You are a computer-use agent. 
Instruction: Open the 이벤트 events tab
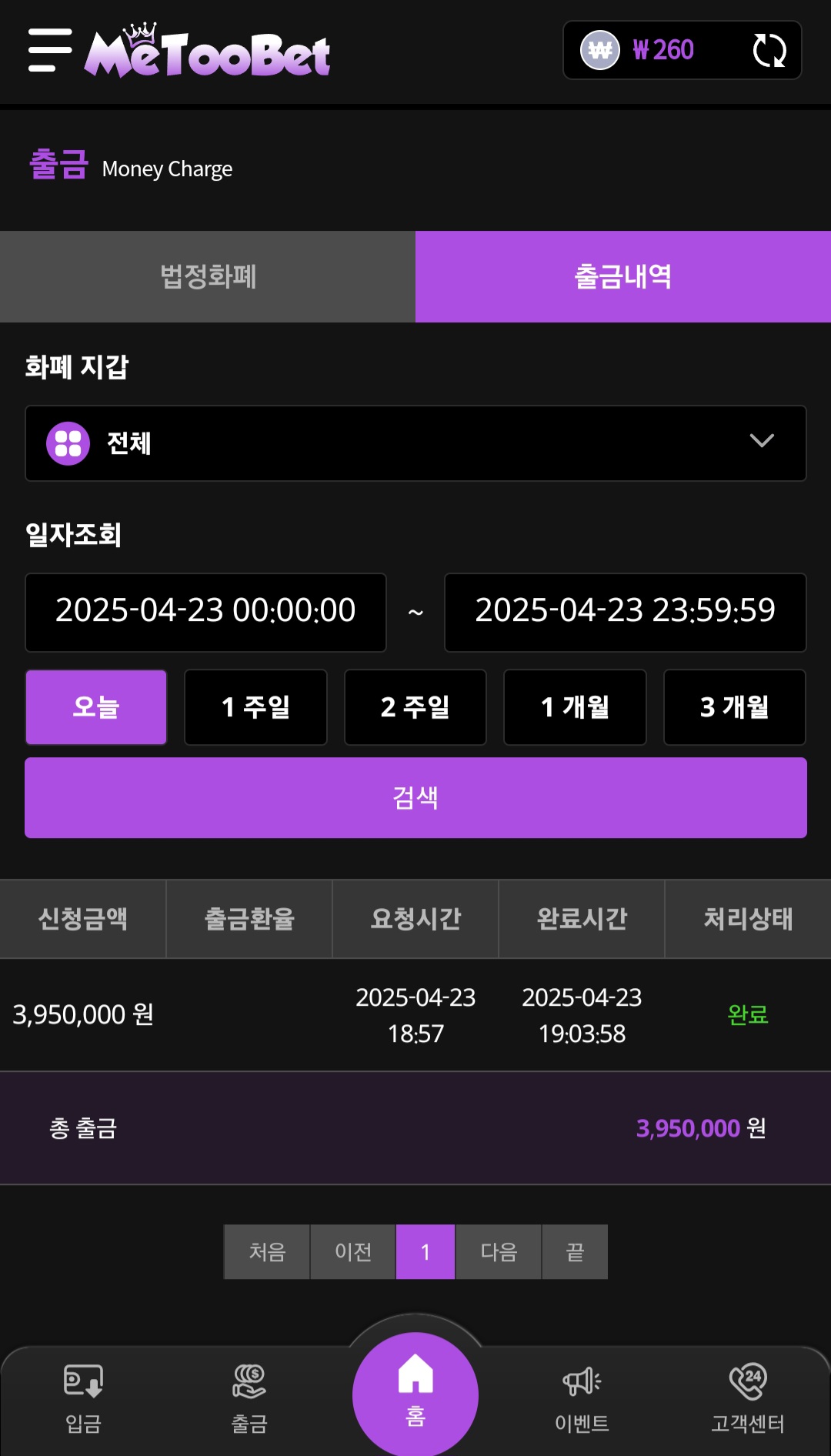click(x=582, y=1398)
